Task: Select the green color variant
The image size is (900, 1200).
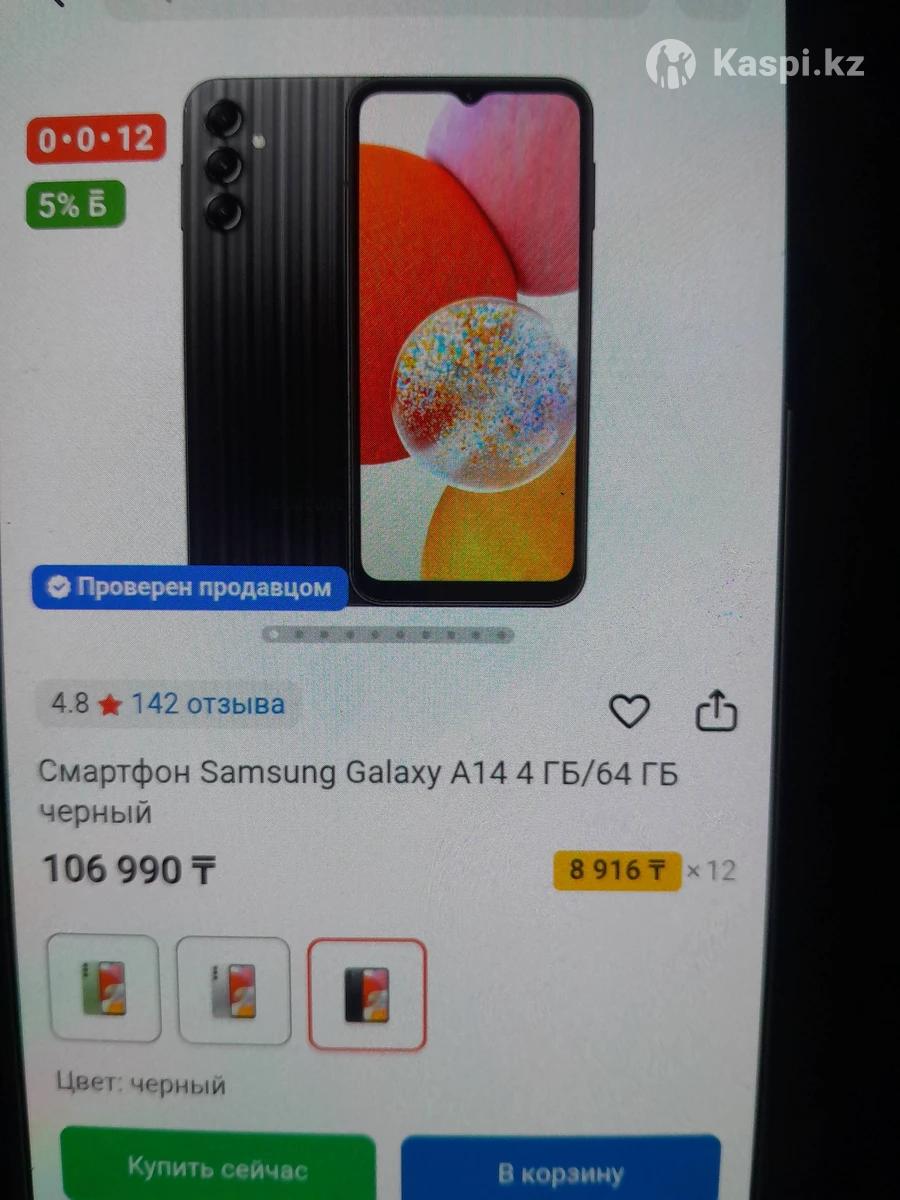Action: (105, 989)
